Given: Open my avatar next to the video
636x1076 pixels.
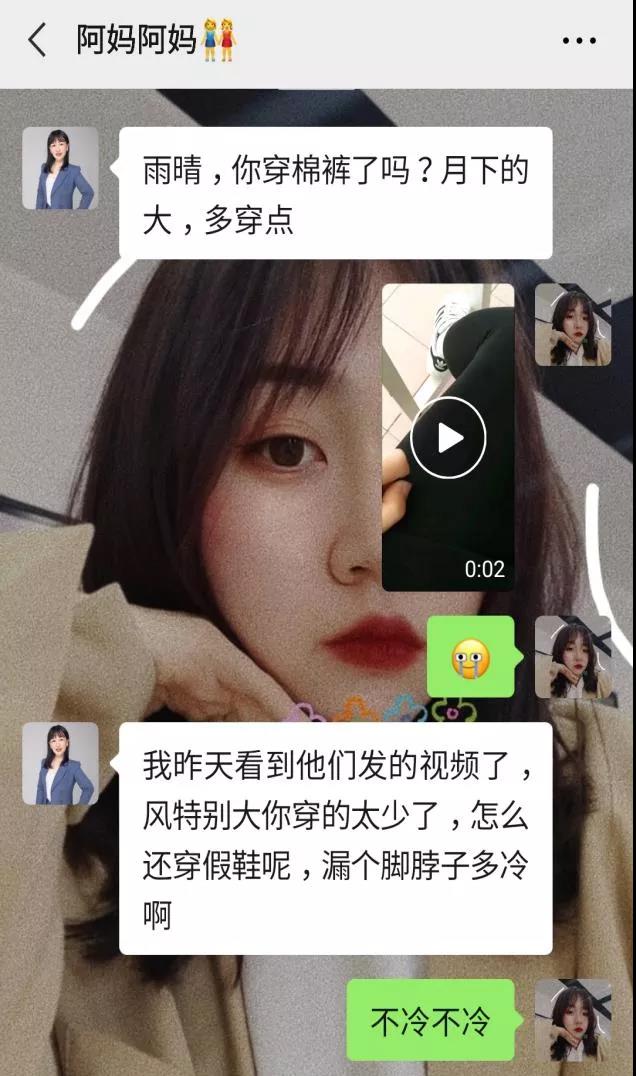Looking at the screenshot, I should coord(572,325).
